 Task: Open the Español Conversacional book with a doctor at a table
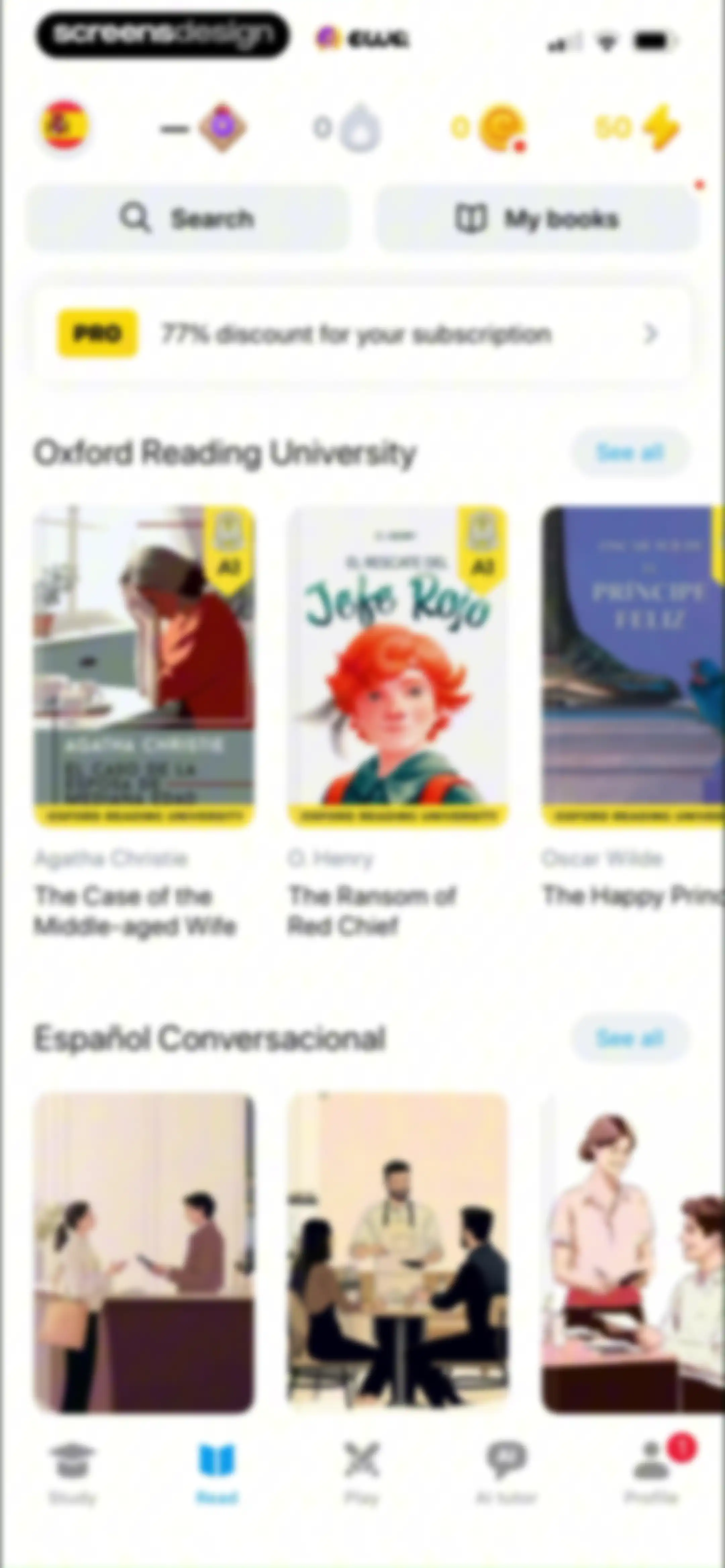click(x=397, y=1253)
